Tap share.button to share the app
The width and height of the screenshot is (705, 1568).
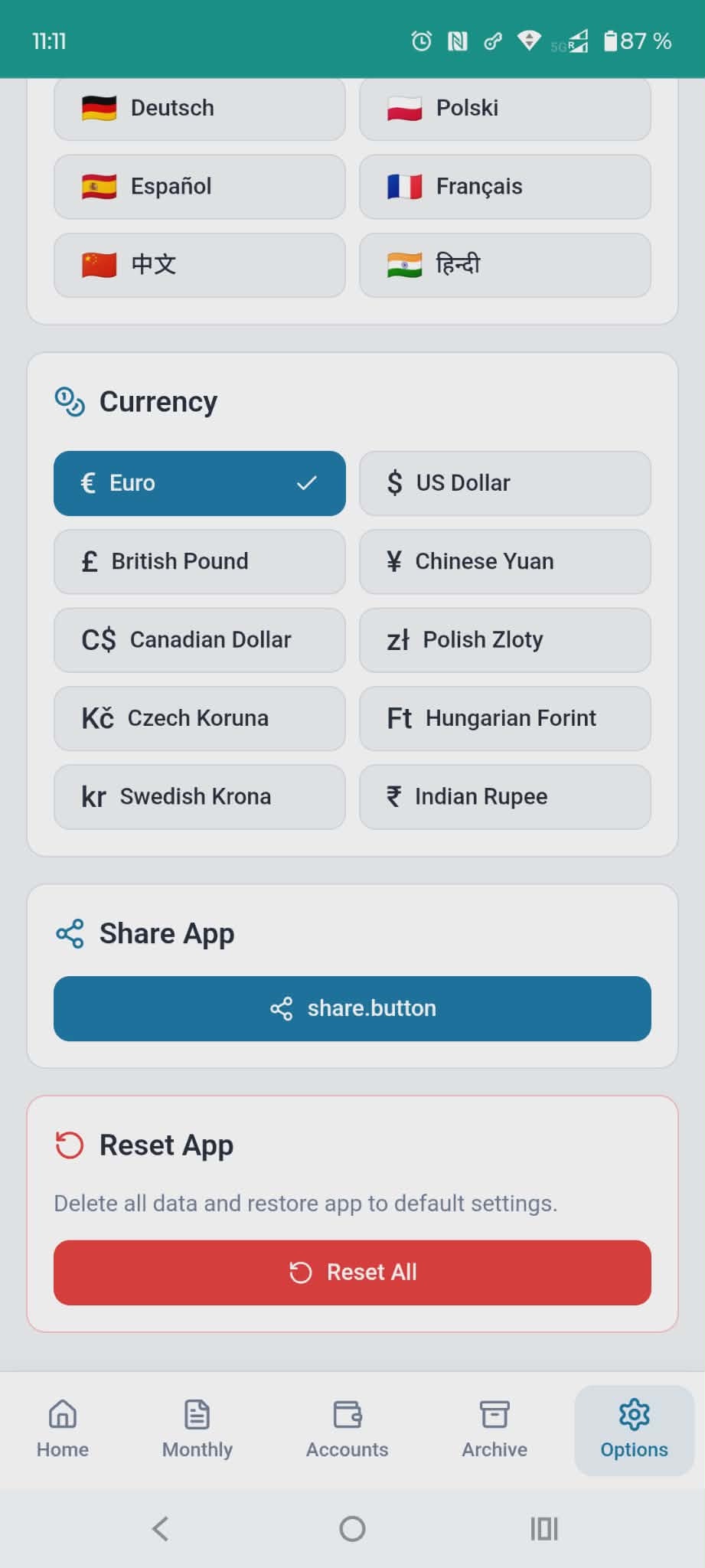coord(352,1008)
